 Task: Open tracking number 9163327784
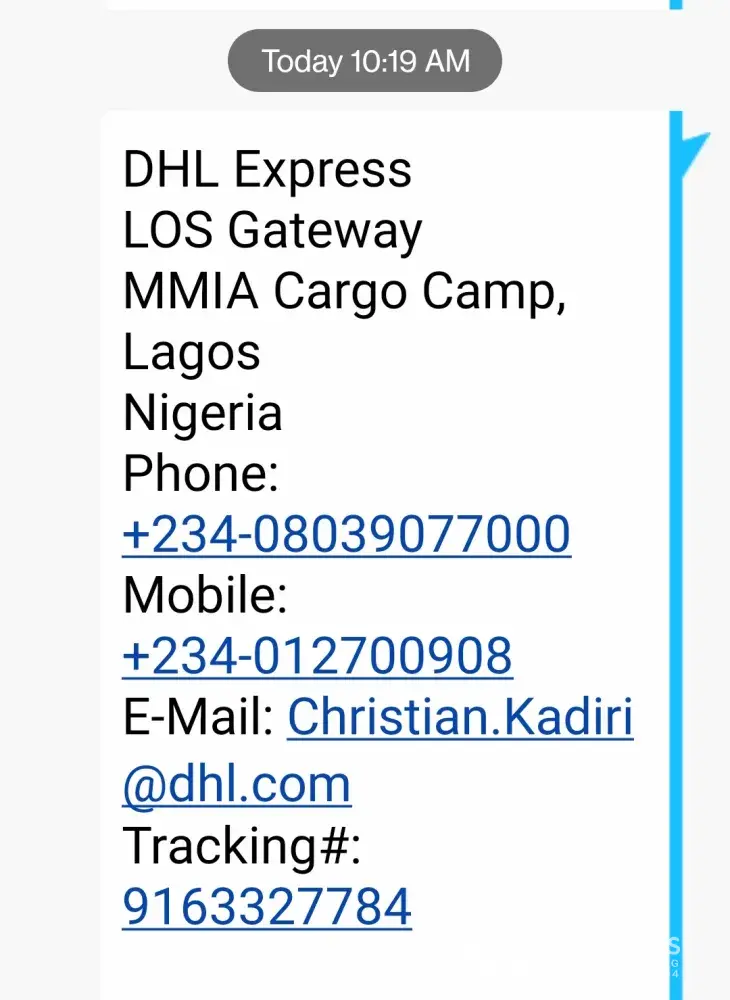click(x=267, y=906)
